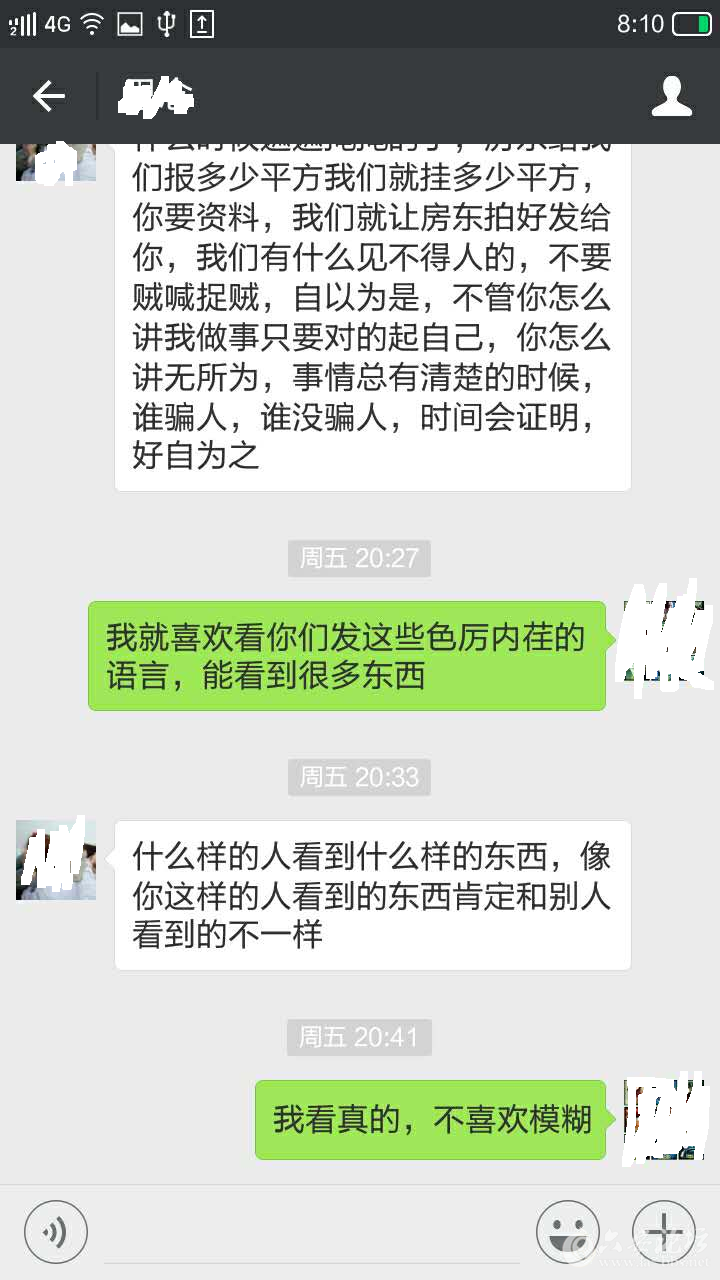Switch to voice message mode with speaker icon
Image resolution: width=720 pixels, height=1280 pixels.
[x=55, y=1231]
